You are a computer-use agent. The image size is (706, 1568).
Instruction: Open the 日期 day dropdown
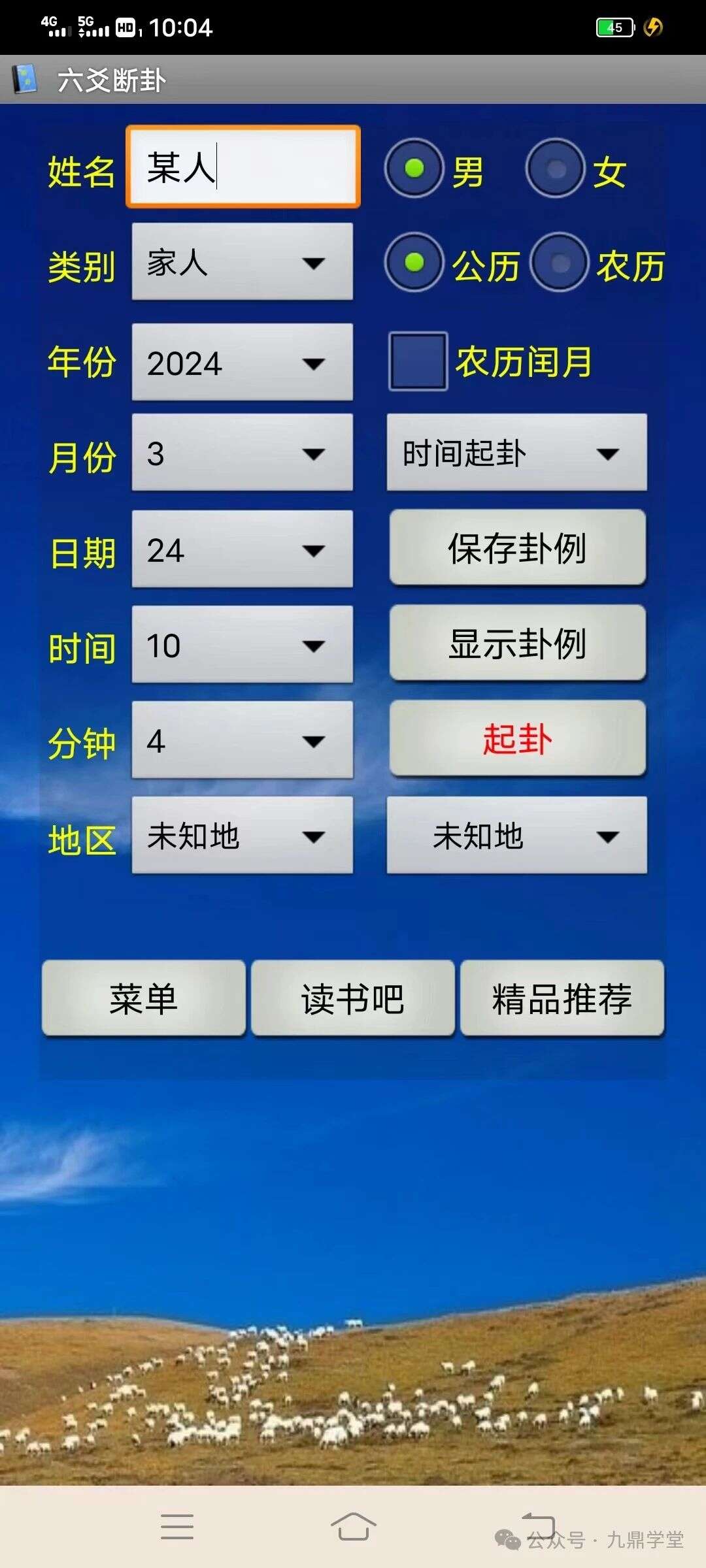(x=242, y=549)
